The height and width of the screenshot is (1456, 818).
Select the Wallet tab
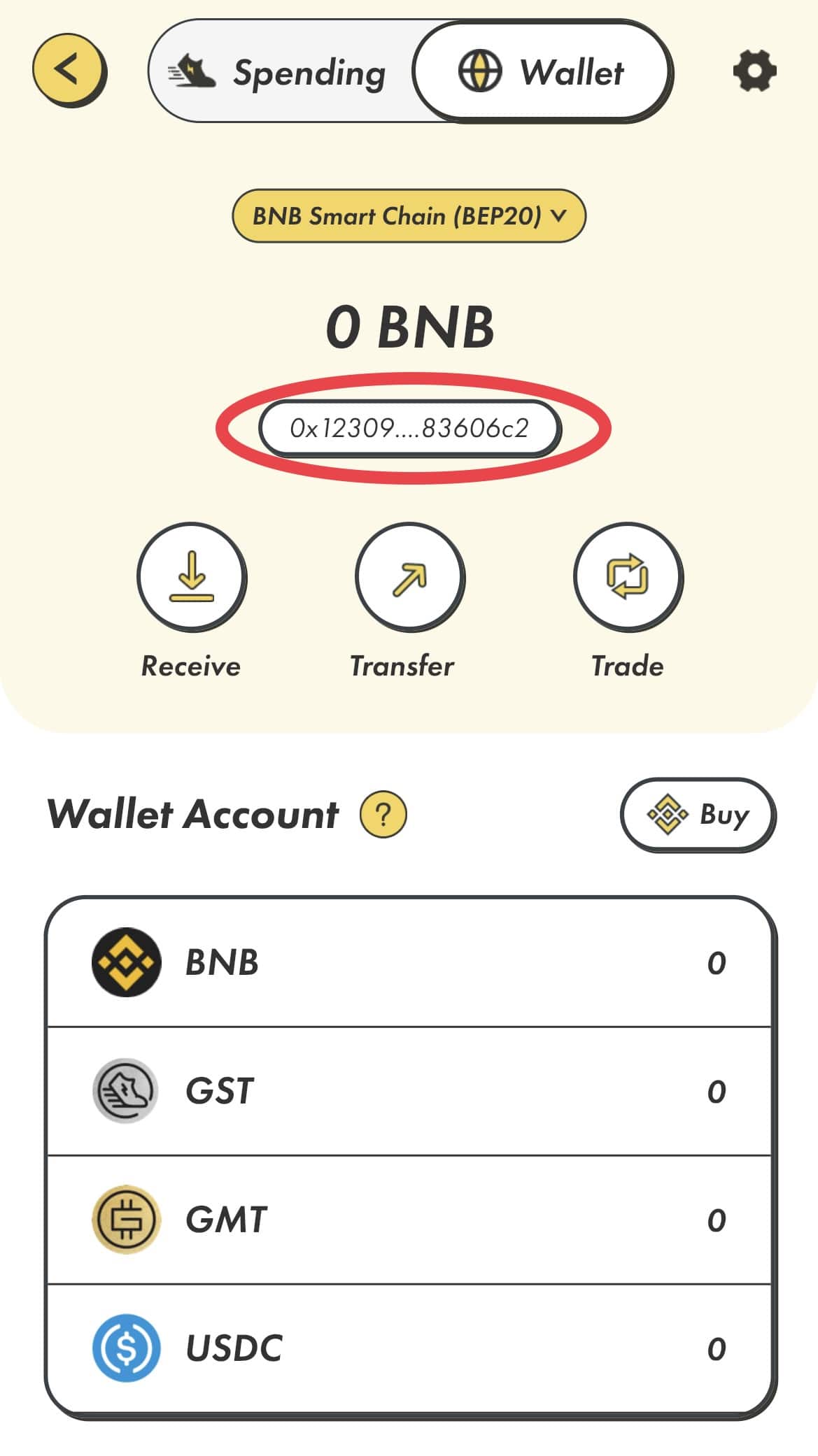click(x=542, y=72)
